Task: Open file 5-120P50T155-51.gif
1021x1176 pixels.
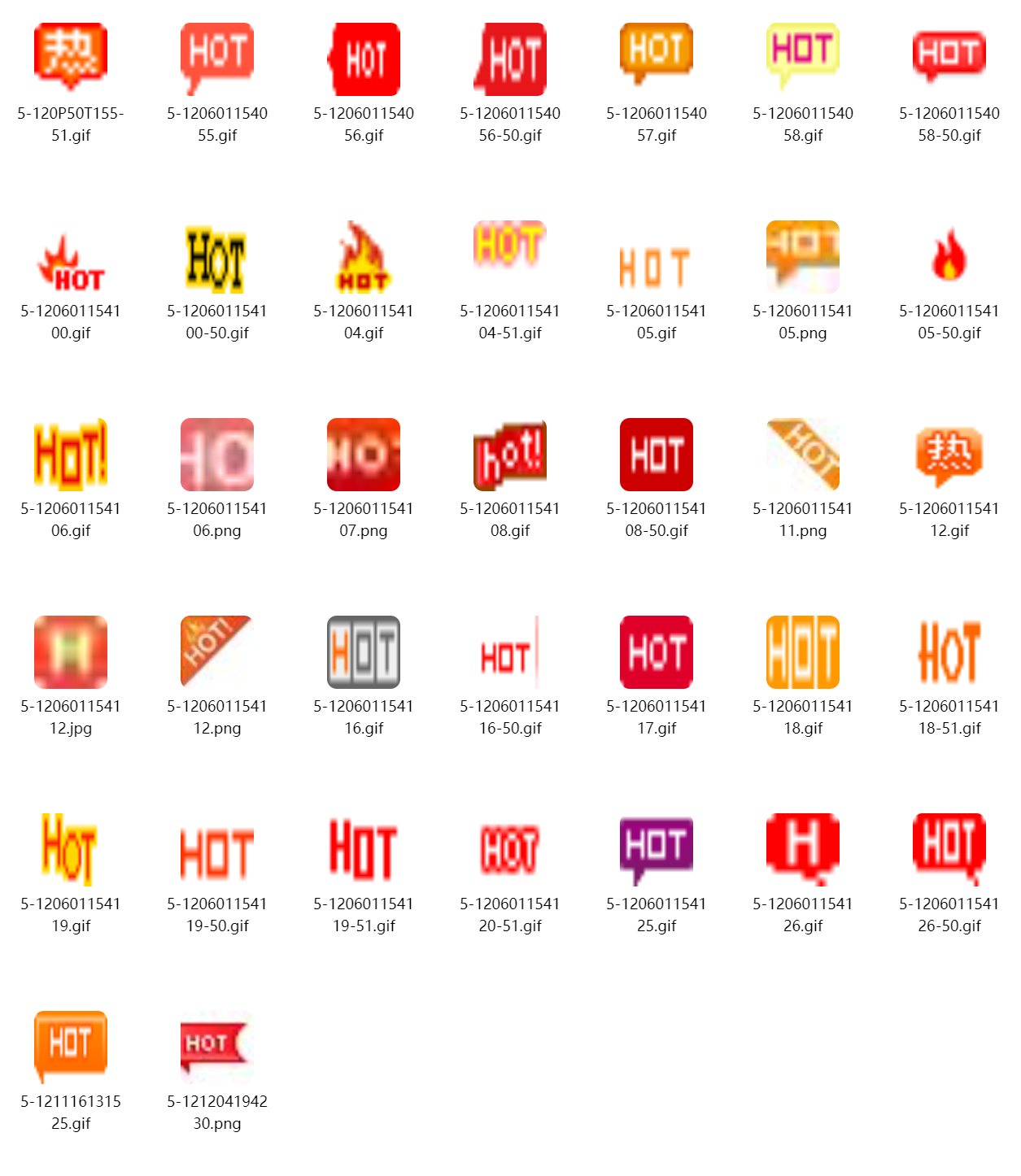Action: (71, 59)
